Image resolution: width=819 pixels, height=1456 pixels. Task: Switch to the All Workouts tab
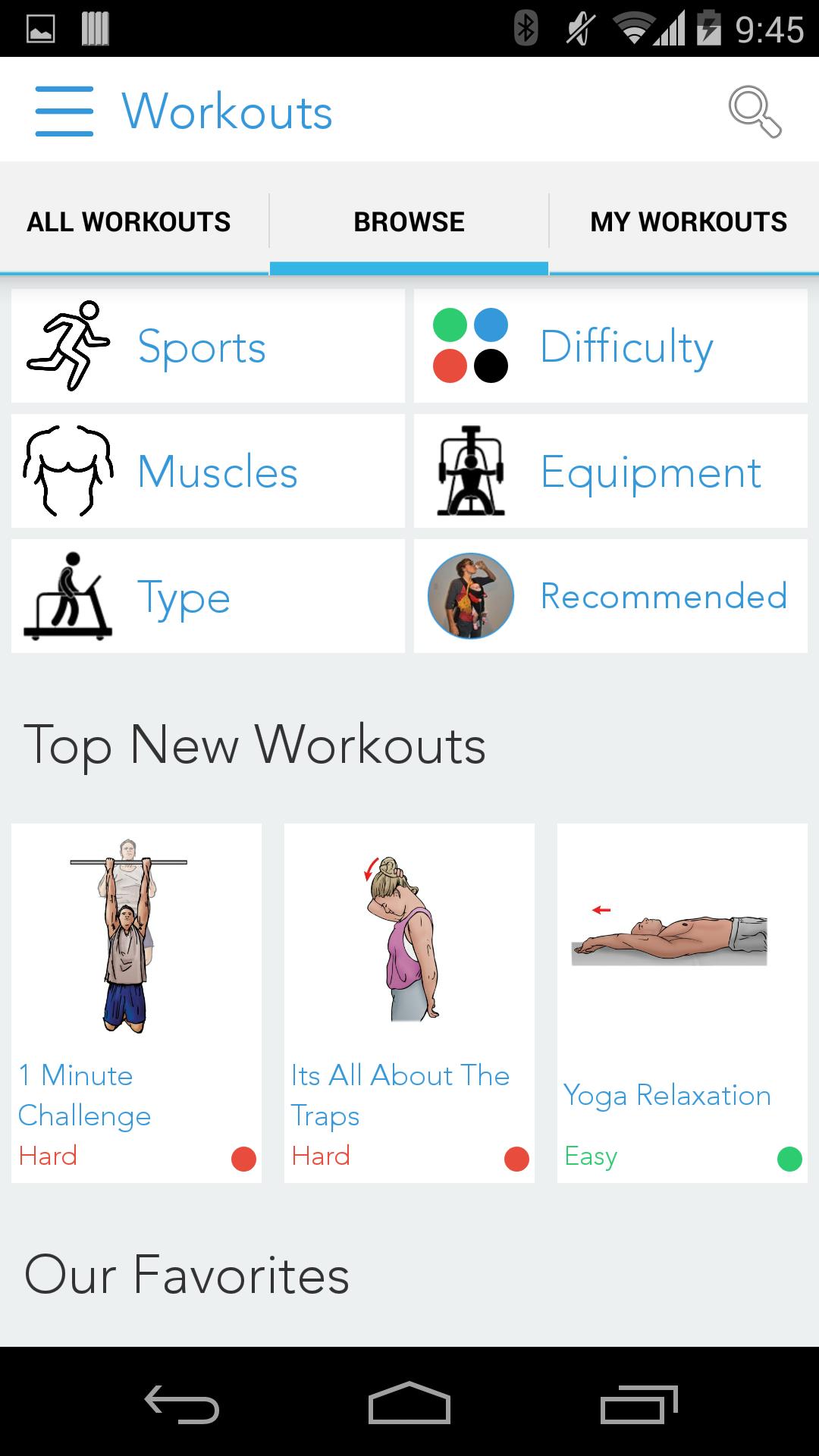coord(129,221)
